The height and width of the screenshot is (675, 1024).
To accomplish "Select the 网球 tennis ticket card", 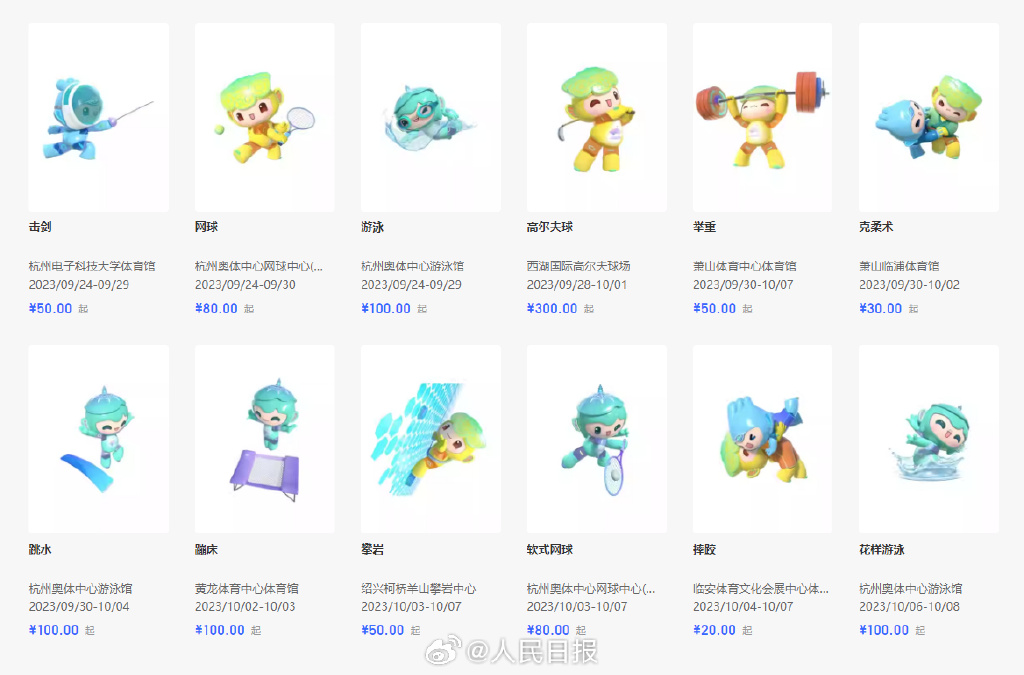I will tap(264, 118).
